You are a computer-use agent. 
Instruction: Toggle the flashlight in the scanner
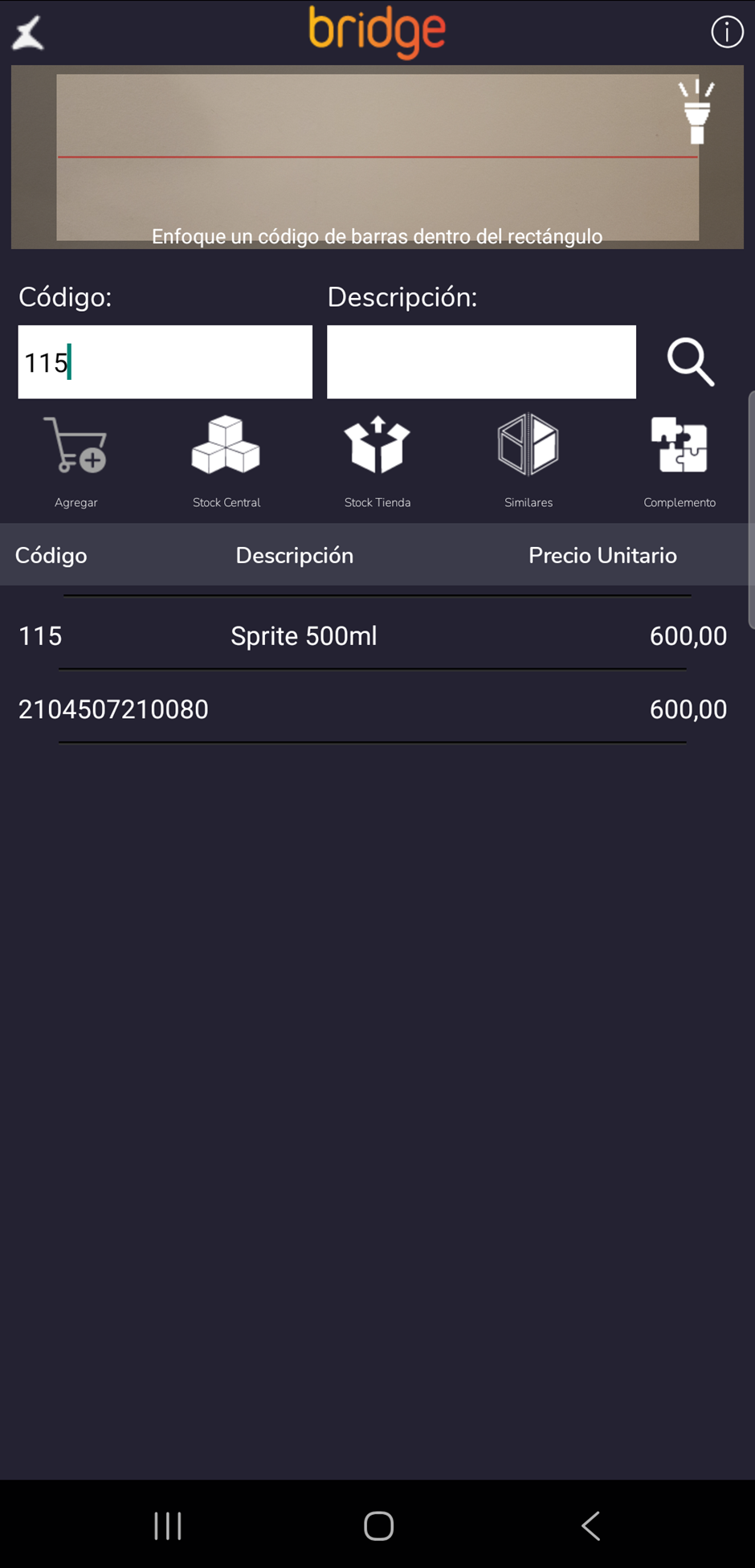point(696,112)
